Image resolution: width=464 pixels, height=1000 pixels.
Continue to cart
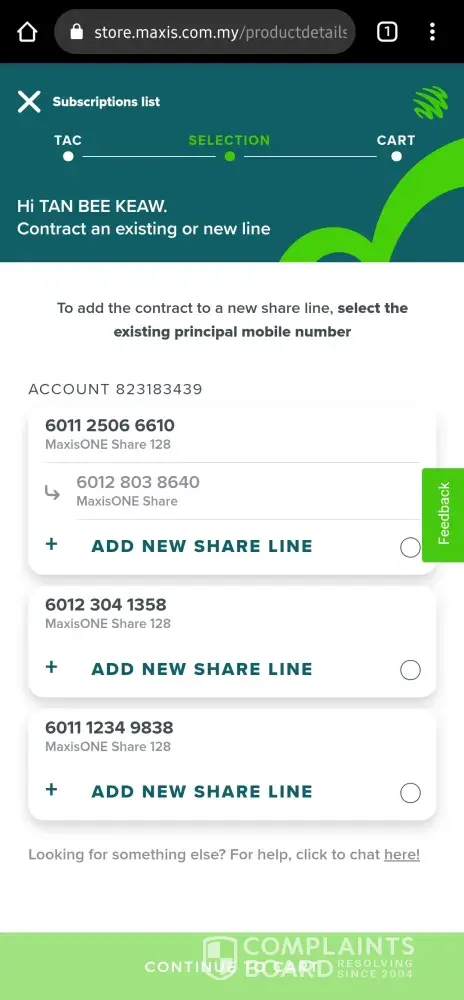[x=232, y=966]
